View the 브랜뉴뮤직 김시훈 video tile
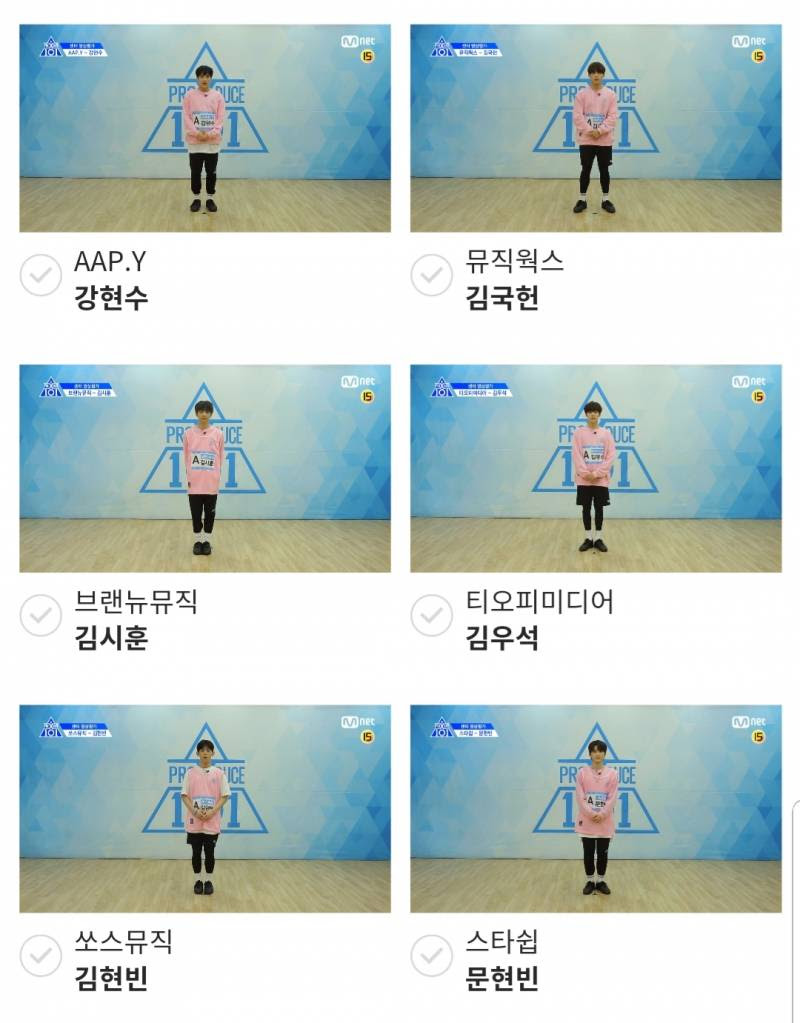The image size is (800, 1023). tap(205, 469)
